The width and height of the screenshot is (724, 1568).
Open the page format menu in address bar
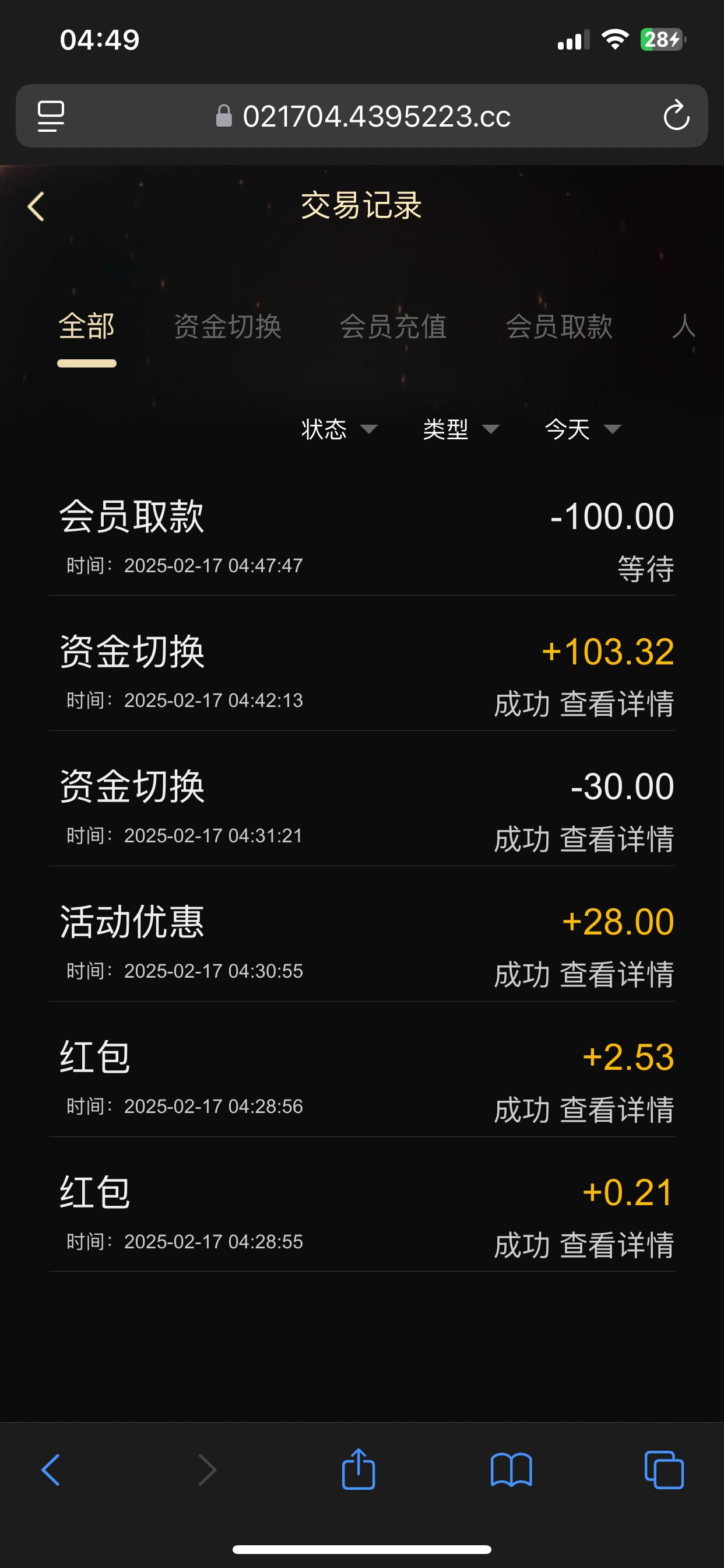[x=51, y=116]
